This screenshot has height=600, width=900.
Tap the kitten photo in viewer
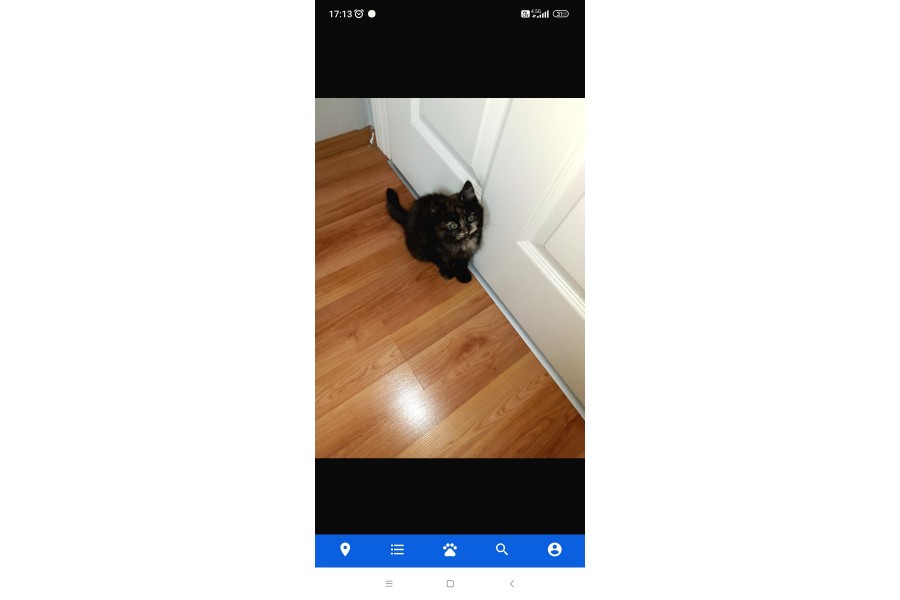(x=450, y=278)
